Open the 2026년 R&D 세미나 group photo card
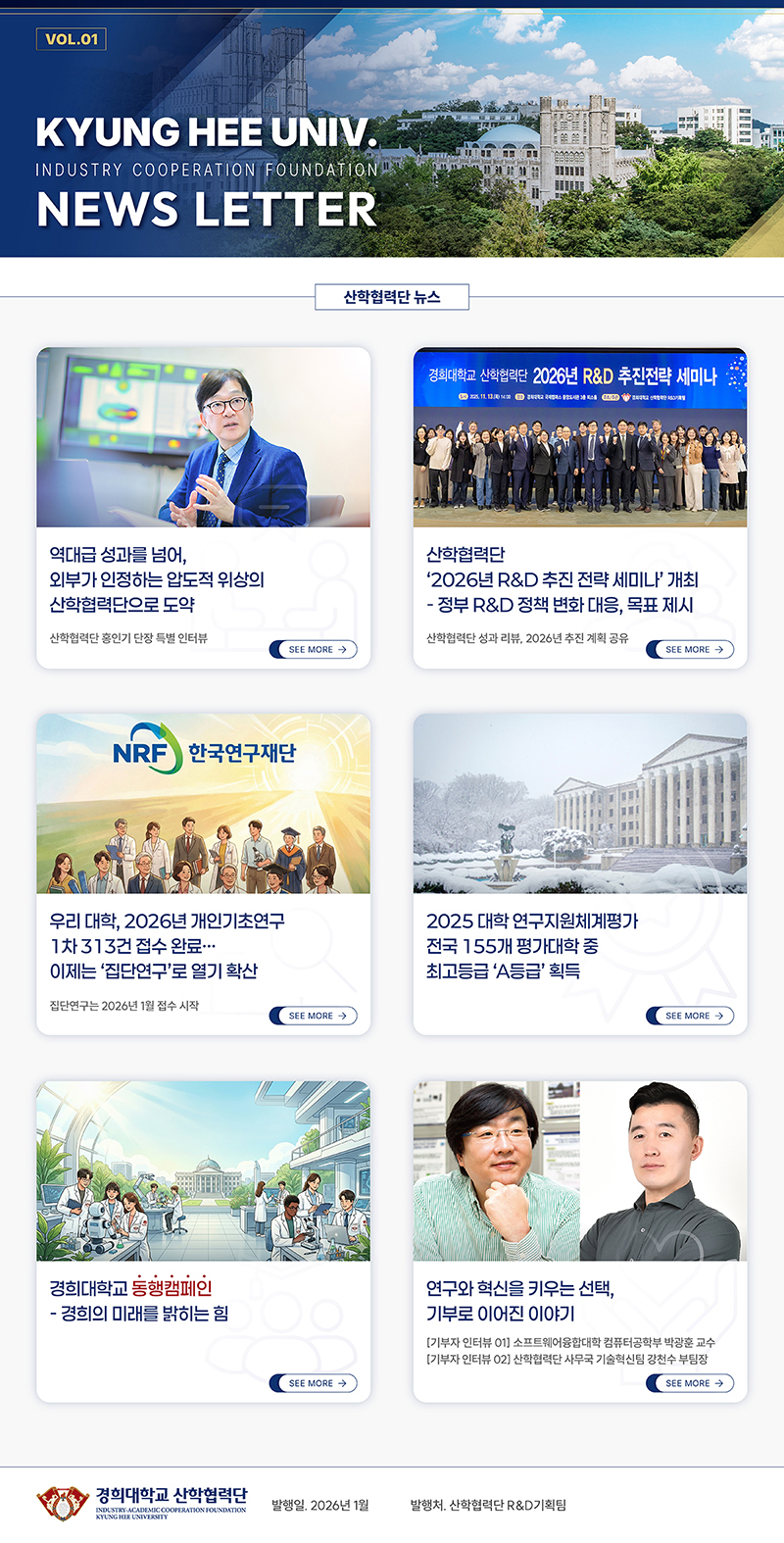The image size is (784, 1543). coord(580,437)
